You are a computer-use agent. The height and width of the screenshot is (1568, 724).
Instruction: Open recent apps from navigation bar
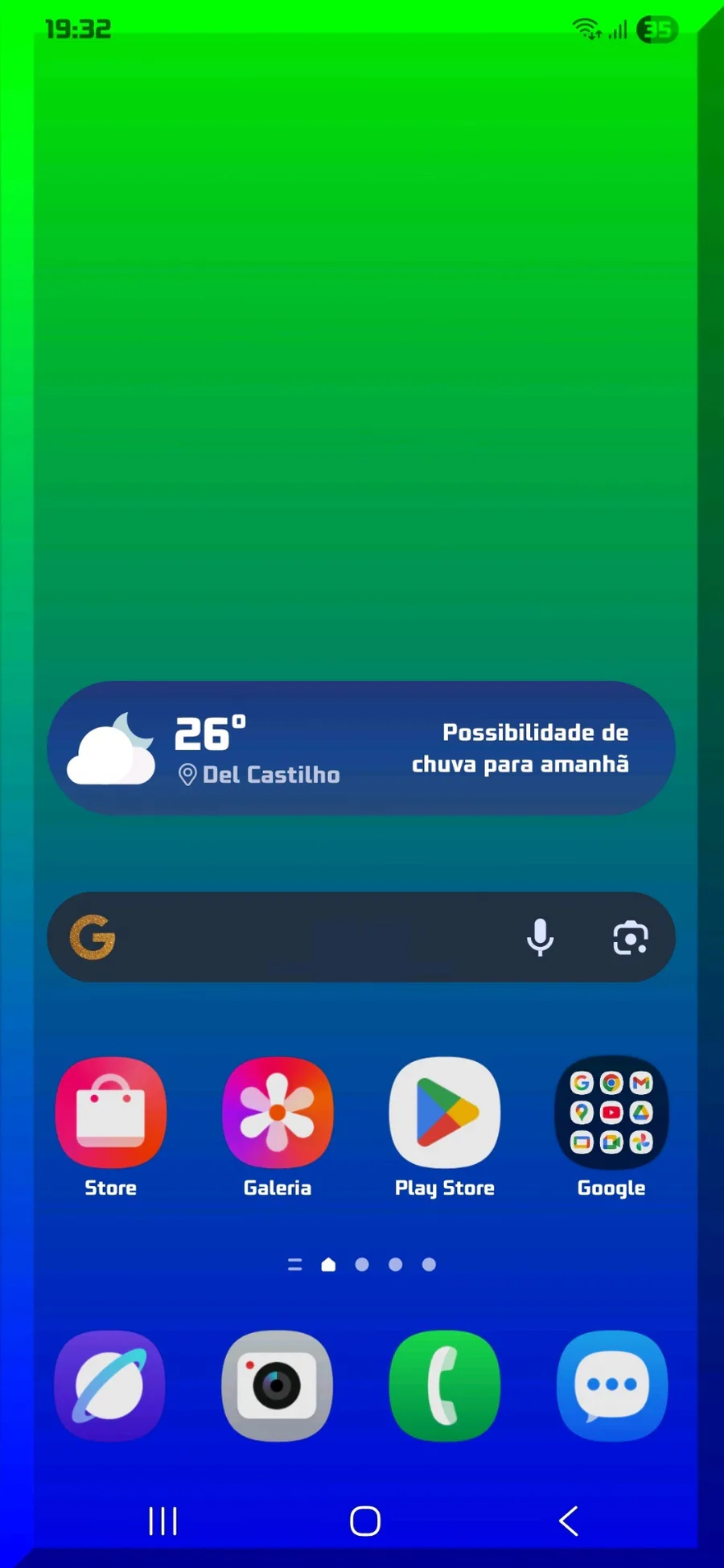tap(163, 1521)
